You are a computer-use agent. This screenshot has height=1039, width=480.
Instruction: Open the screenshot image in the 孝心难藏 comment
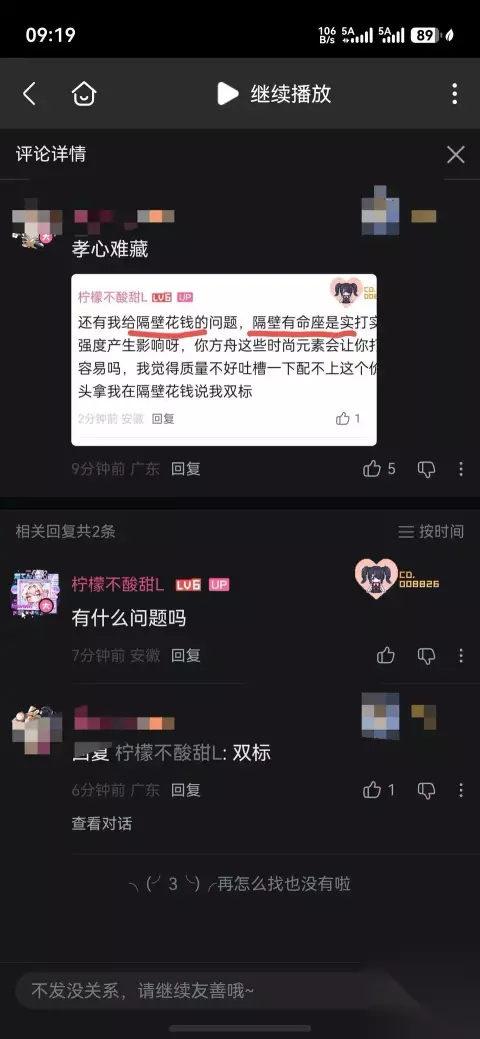tap(224, 360)
